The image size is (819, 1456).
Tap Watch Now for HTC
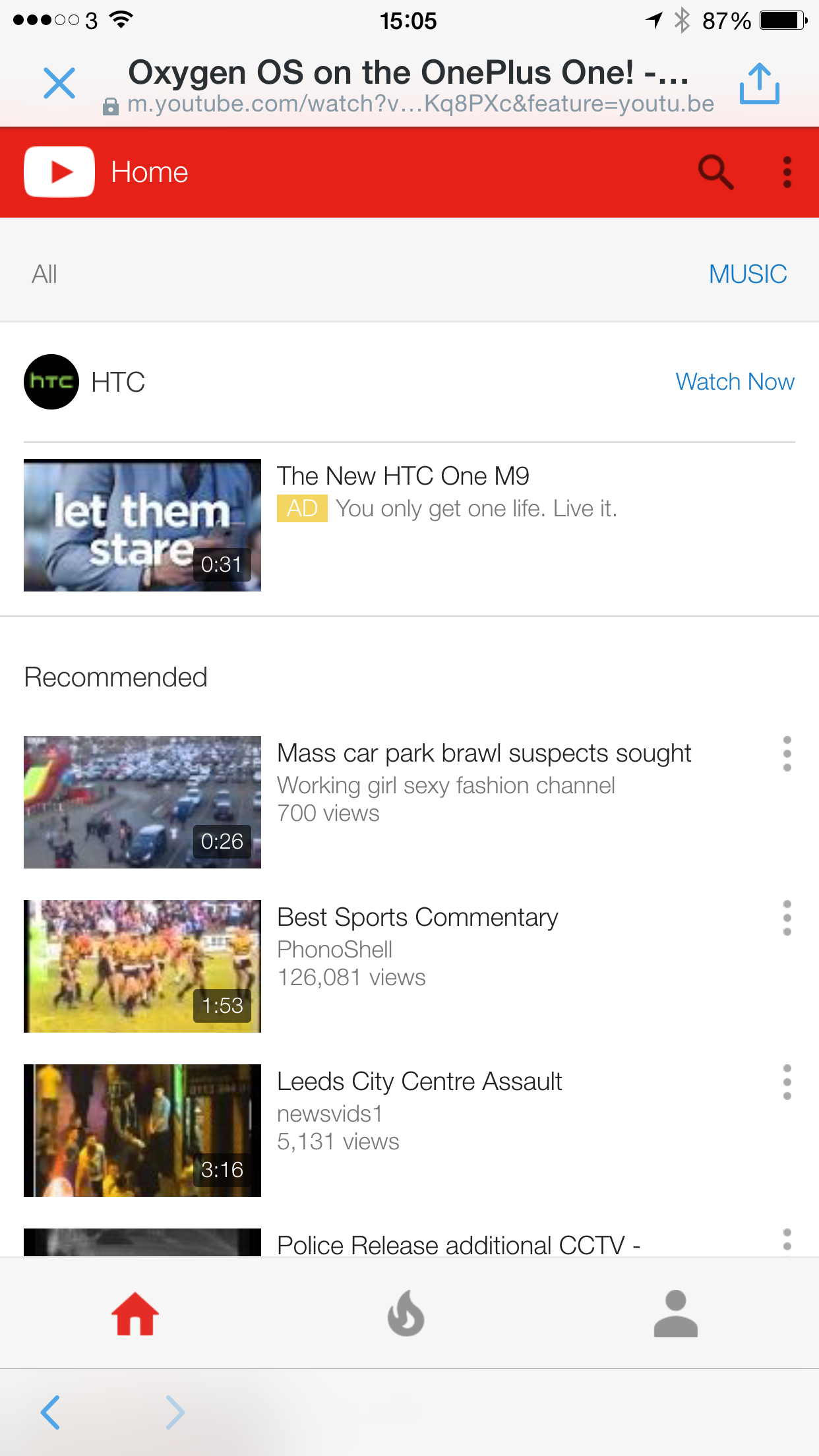pyautogui.click(x=735, y=382)
